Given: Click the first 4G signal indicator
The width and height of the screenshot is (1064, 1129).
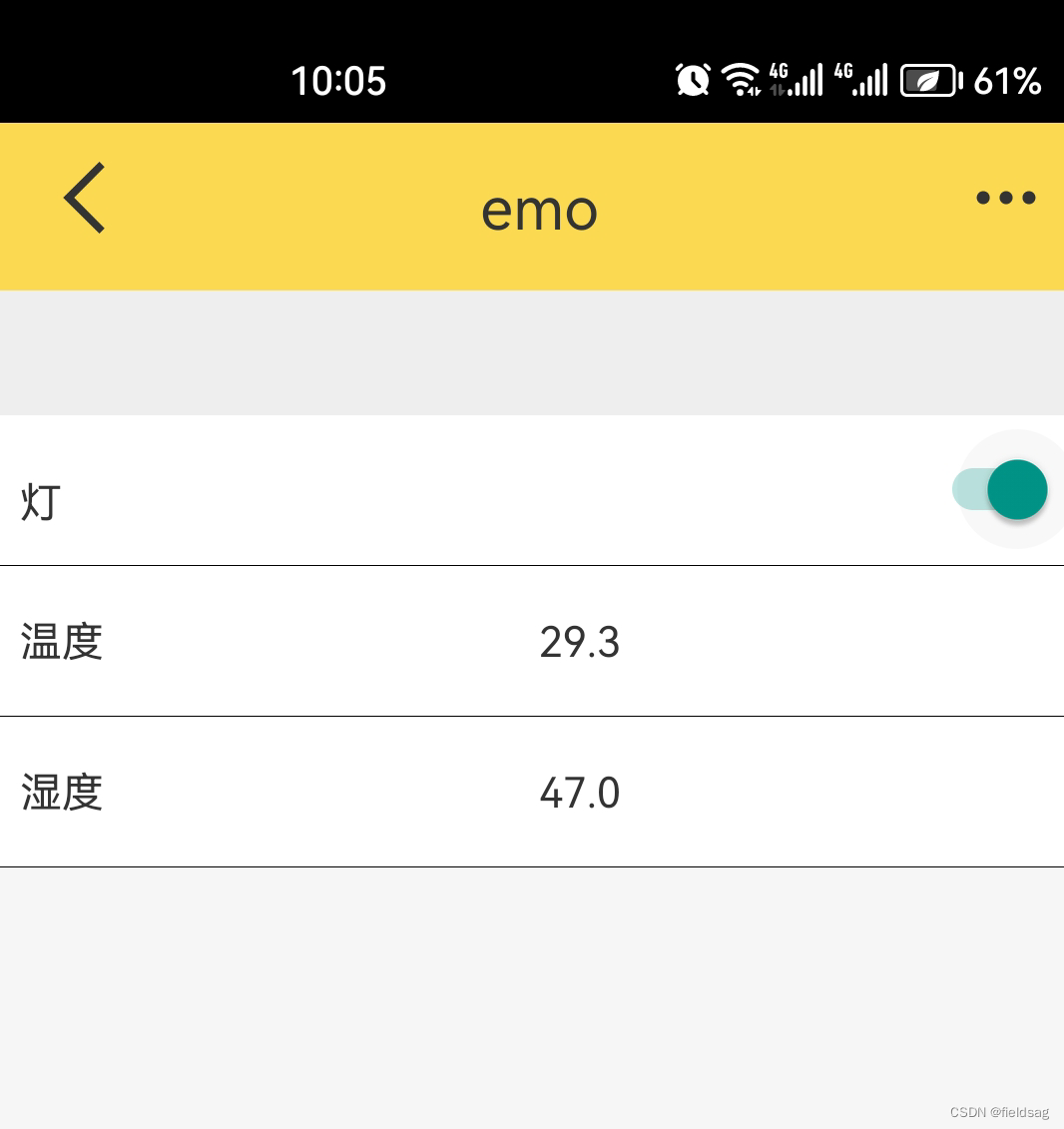Looking at the screenshot, I should 794,80.
